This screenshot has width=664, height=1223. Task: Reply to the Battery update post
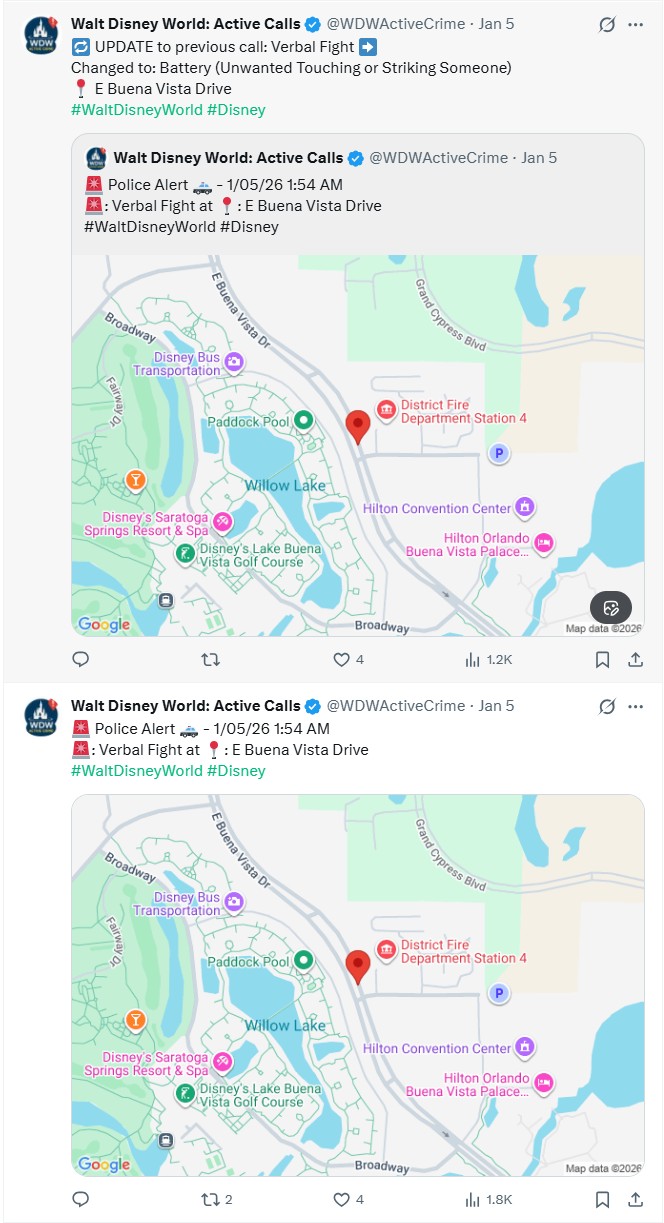(82, 660)
